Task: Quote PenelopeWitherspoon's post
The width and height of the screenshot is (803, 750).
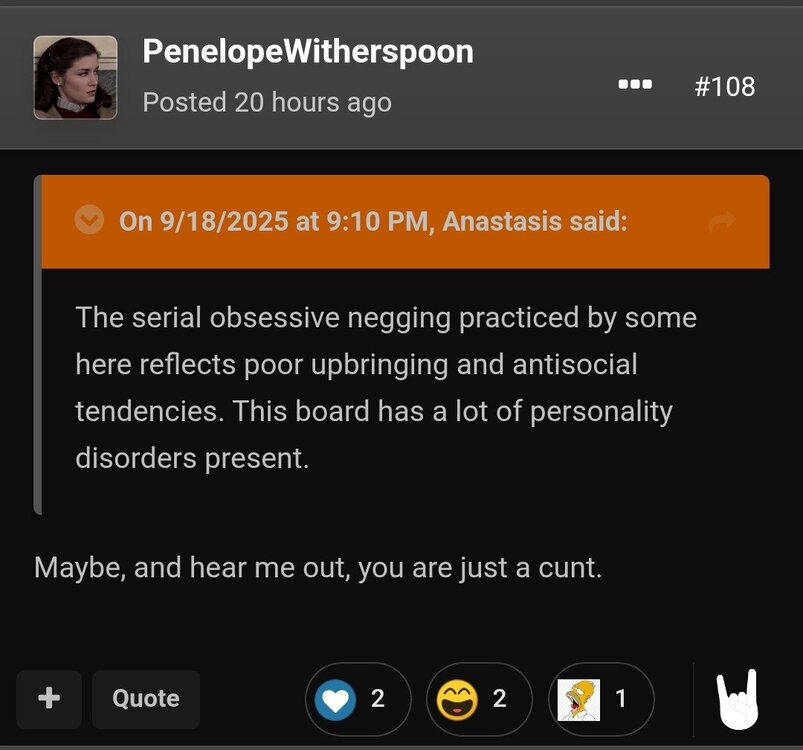Action: [146, 698]
